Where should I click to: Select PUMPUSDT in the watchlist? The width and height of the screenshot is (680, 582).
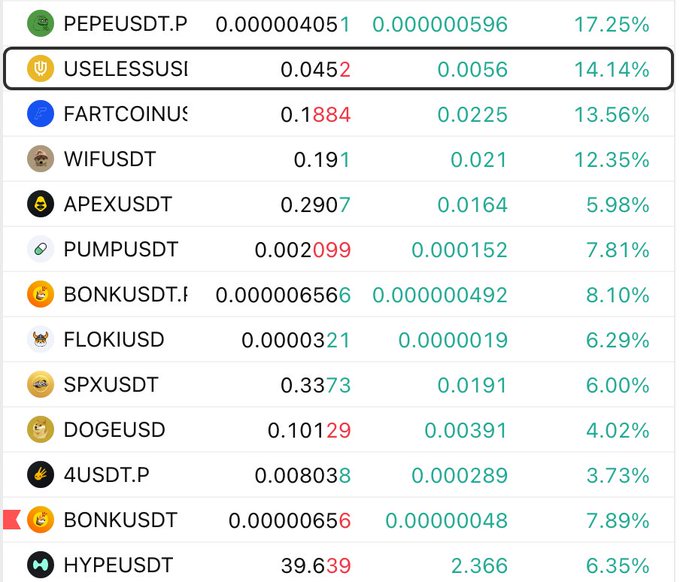point(120,249)
